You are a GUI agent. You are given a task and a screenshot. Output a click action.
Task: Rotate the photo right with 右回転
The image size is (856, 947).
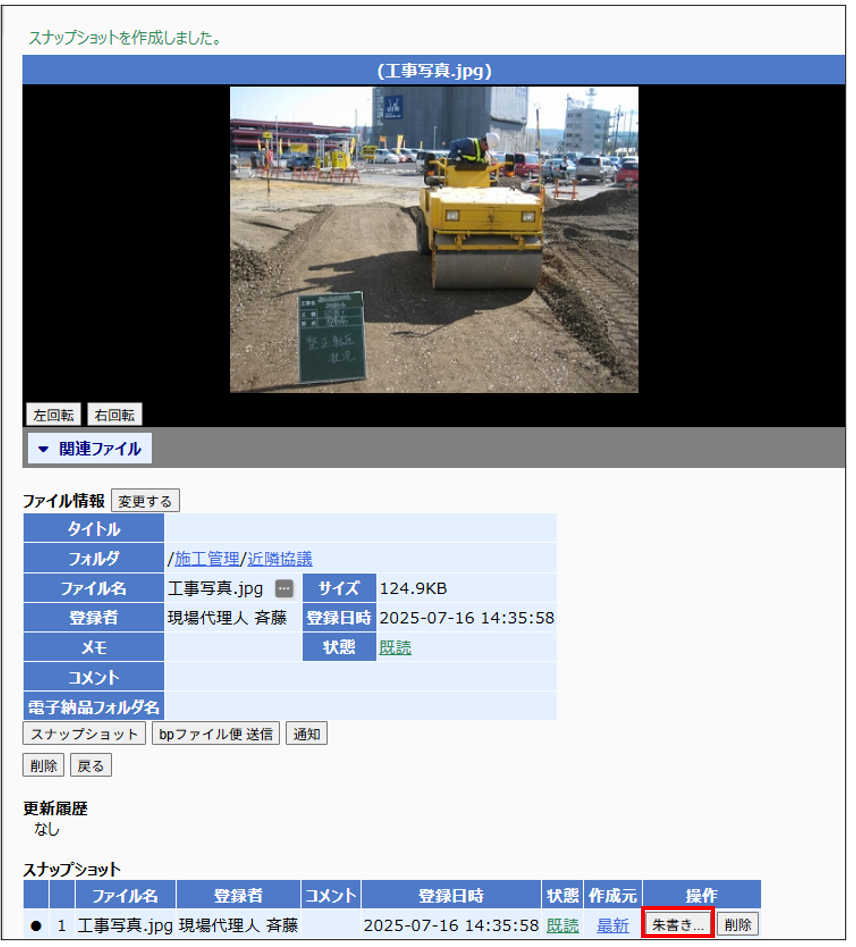(115, 415)
